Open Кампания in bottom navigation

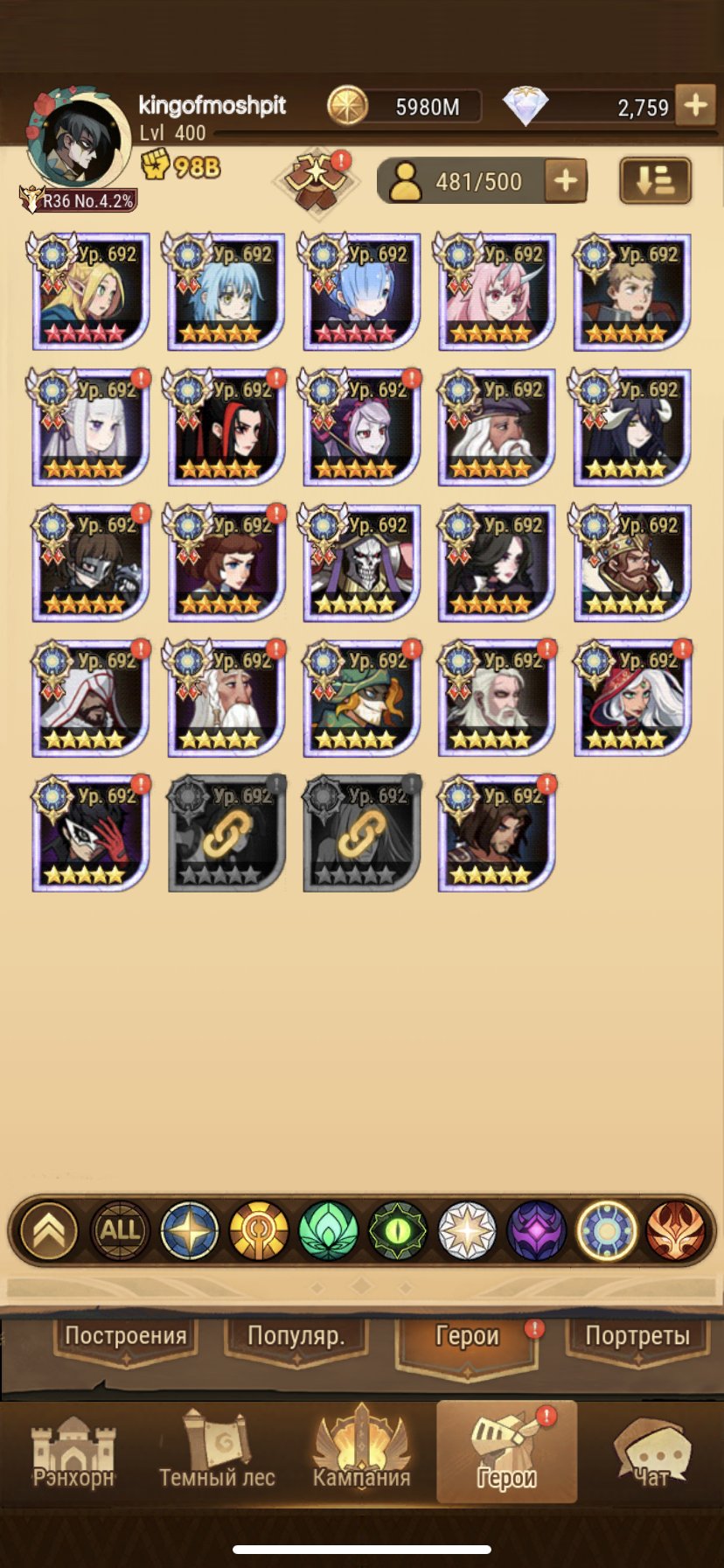pyautogui.click(x=361, y=1452)
